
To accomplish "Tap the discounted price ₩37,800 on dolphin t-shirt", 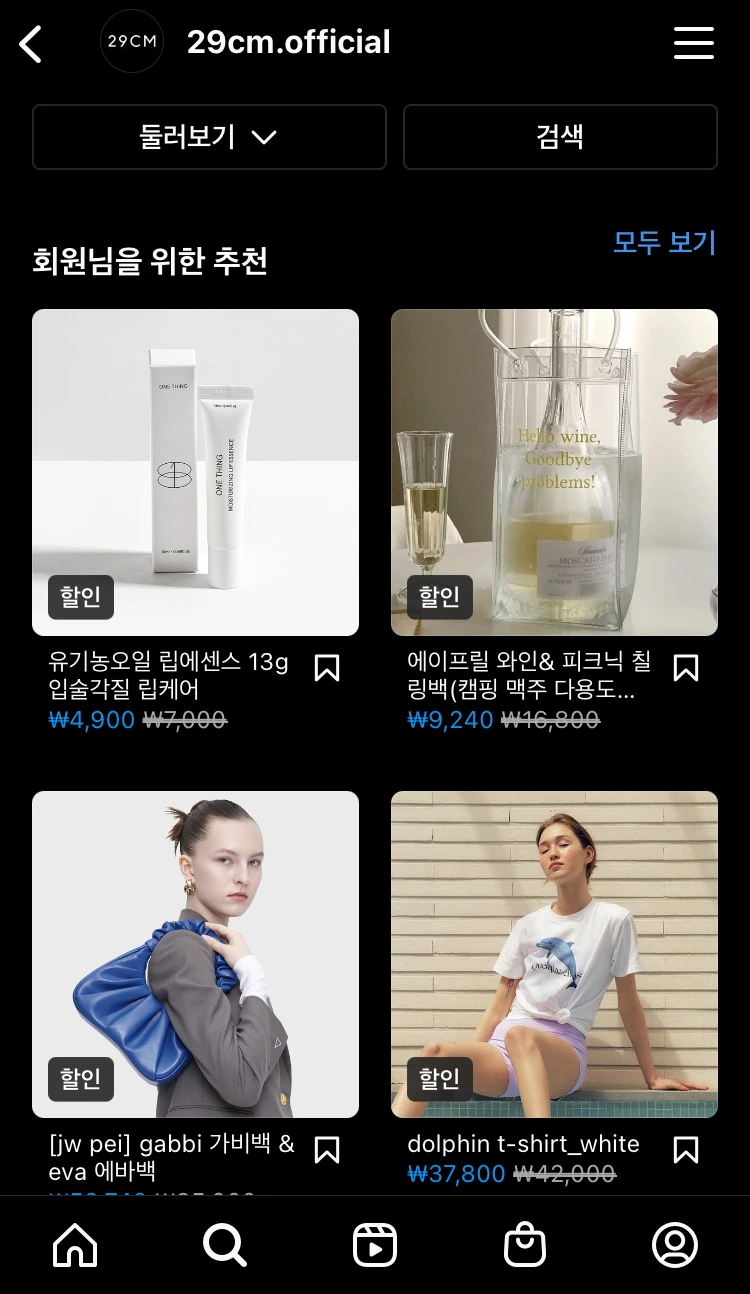I will tap(456, 1174).
